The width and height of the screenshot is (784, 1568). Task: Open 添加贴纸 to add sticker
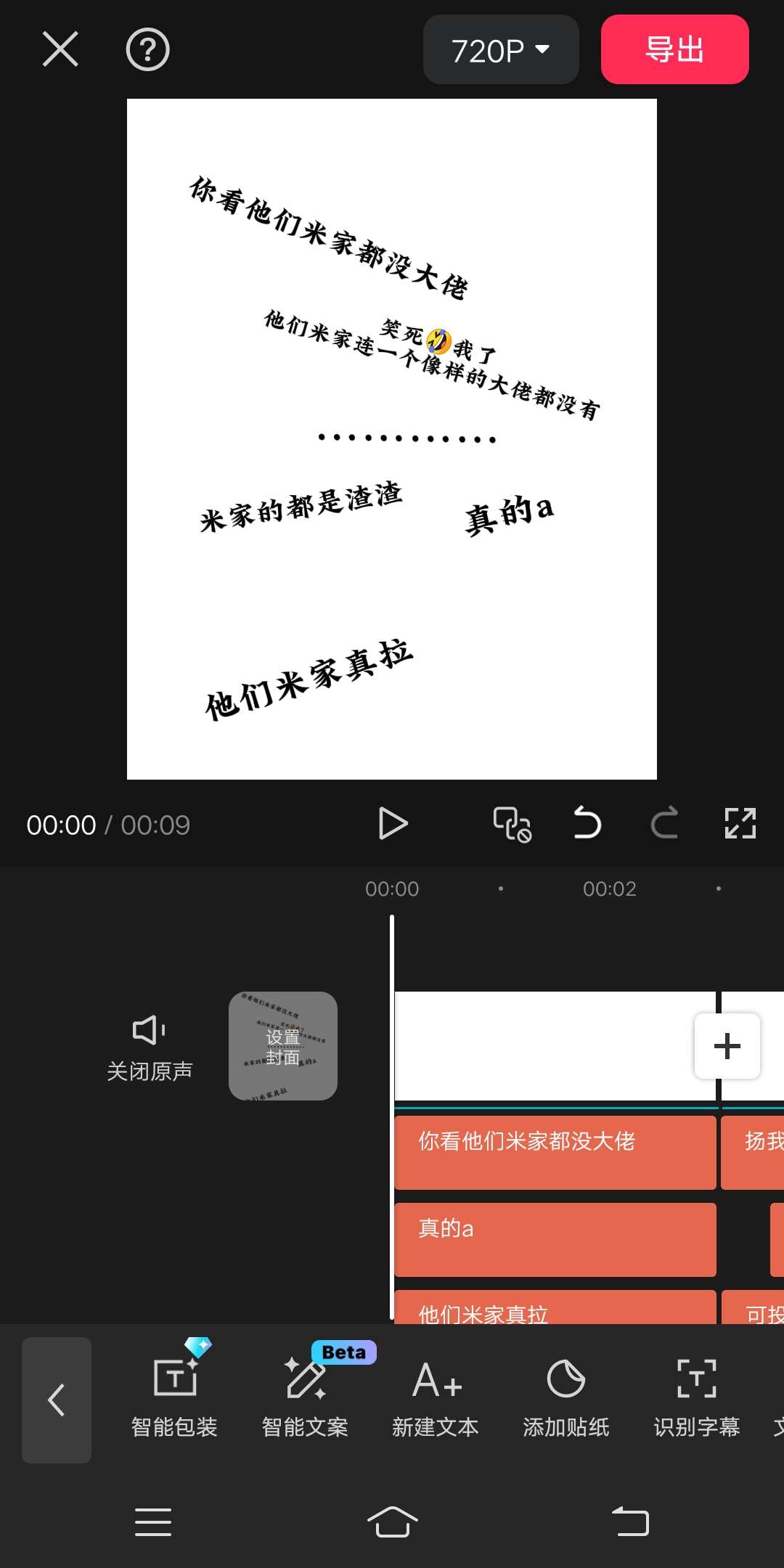click(x=566, y=1400)
